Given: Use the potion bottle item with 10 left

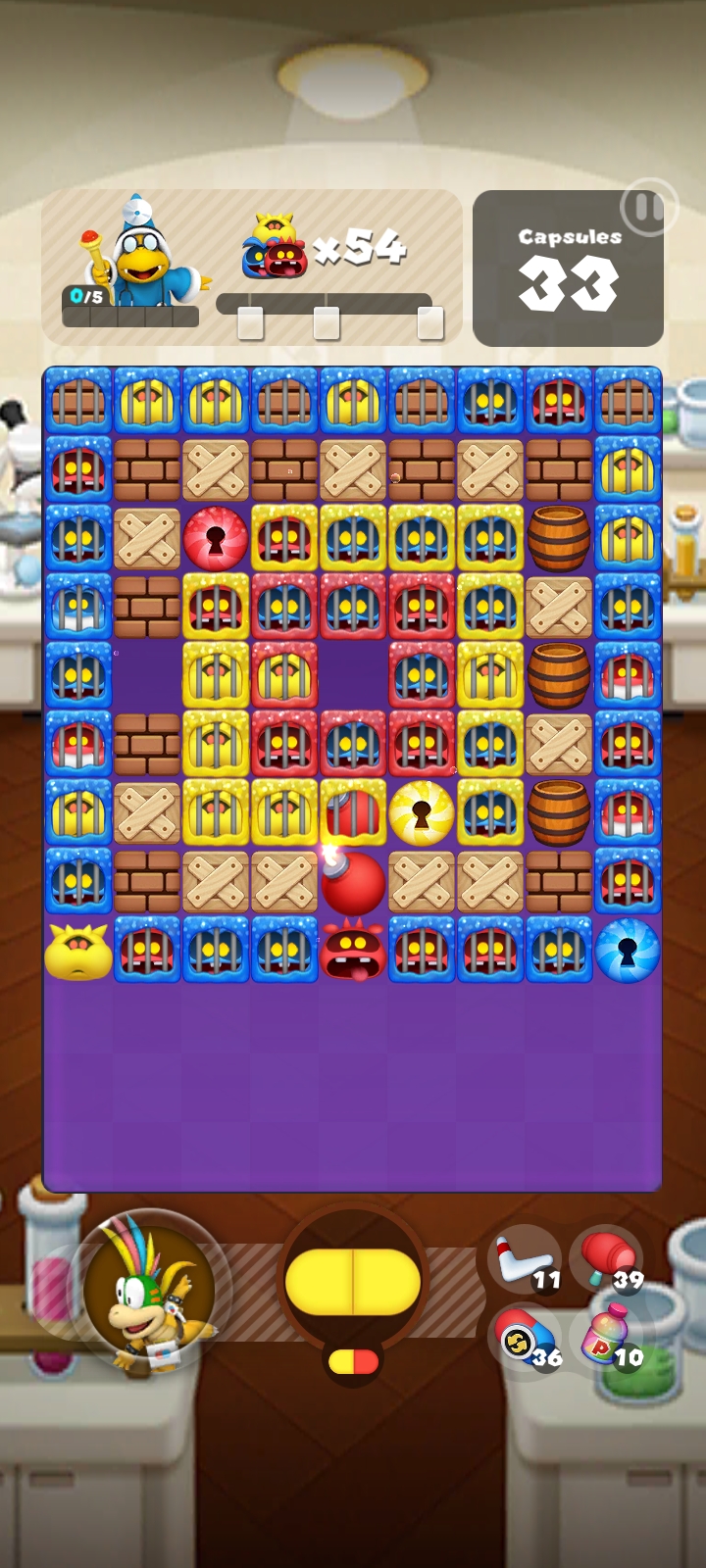Looking at the screenshot, I should (608, 1339).
